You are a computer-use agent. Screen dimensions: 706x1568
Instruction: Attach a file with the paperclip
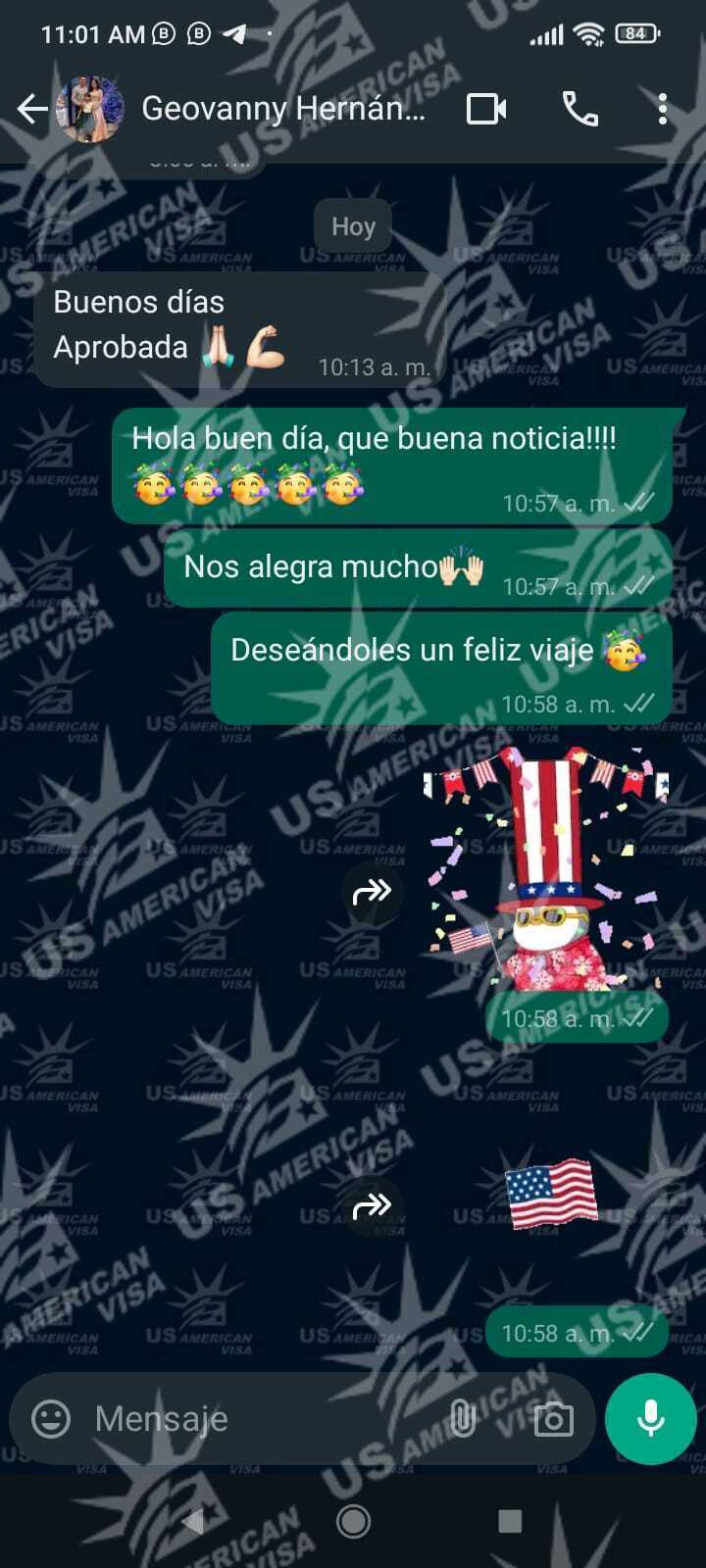[463, 1418]
